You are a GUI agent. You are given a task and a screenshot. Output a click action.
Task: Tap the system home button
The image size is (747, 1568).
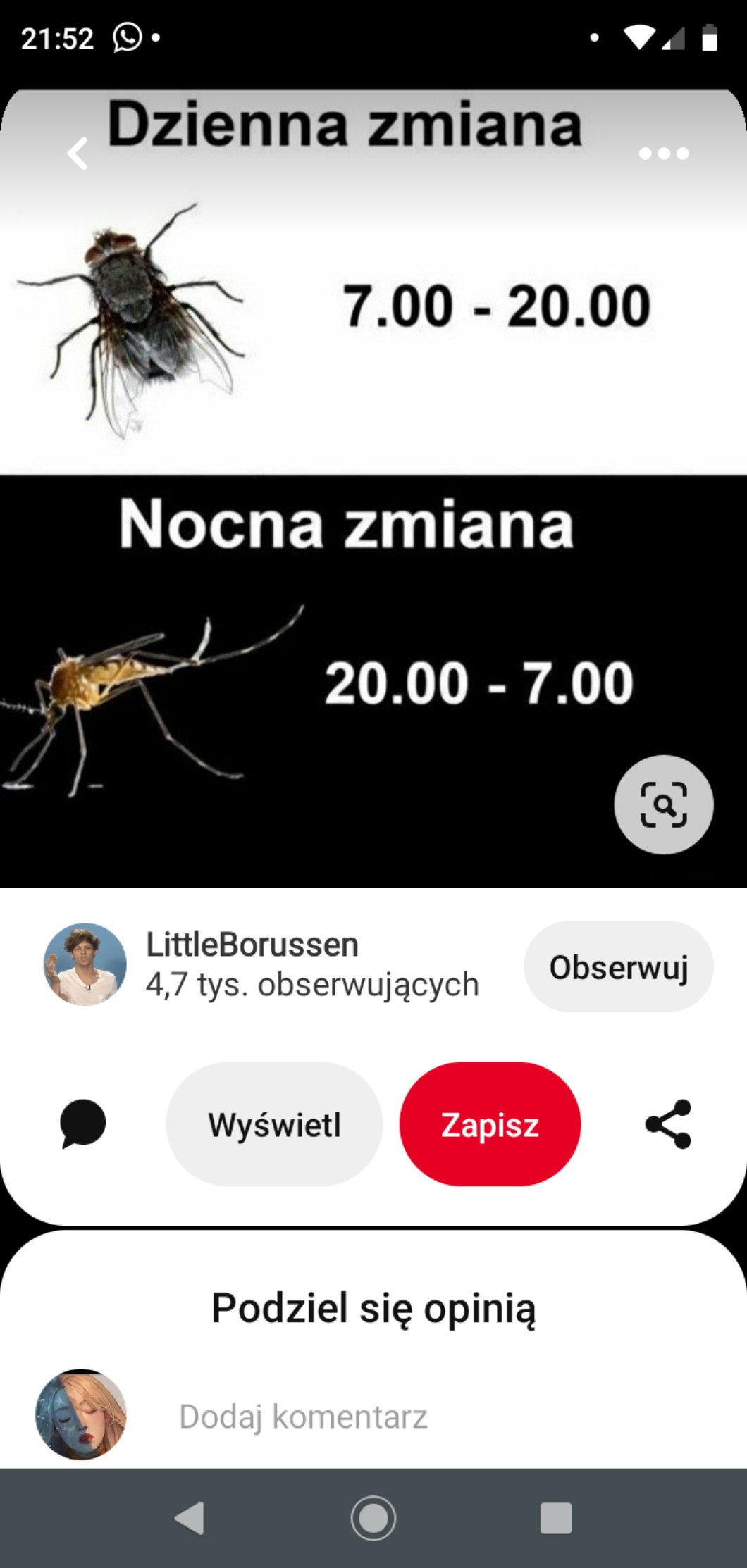373,1518
